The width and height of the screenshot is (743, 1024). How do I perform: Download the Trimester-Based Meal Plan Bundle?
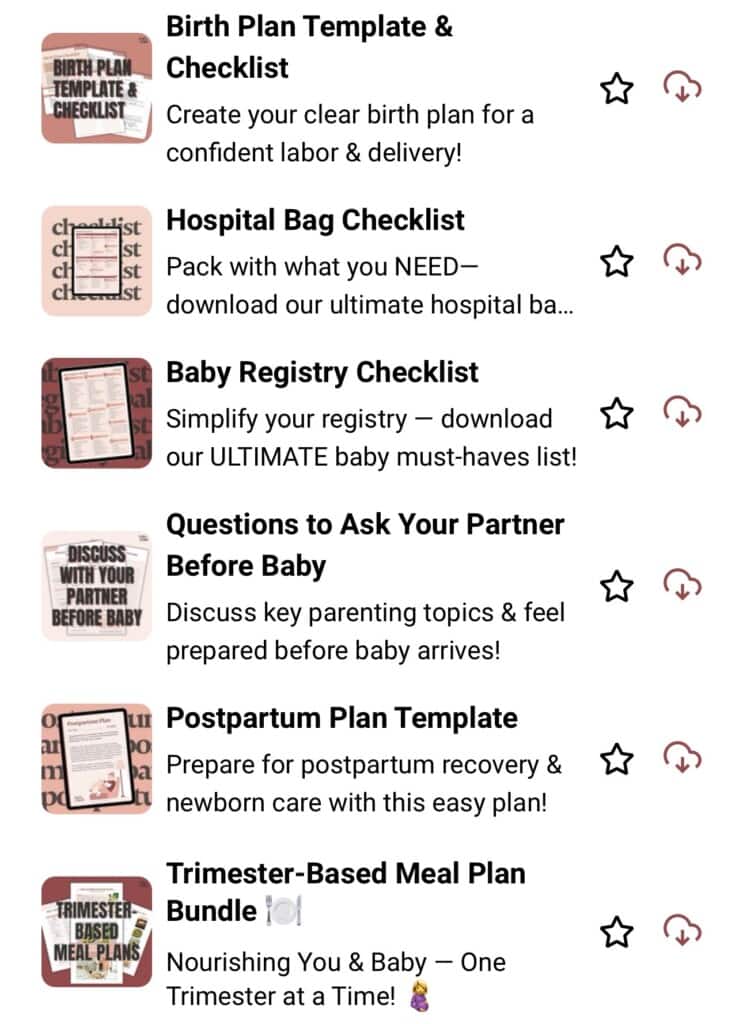coord(683,932)
